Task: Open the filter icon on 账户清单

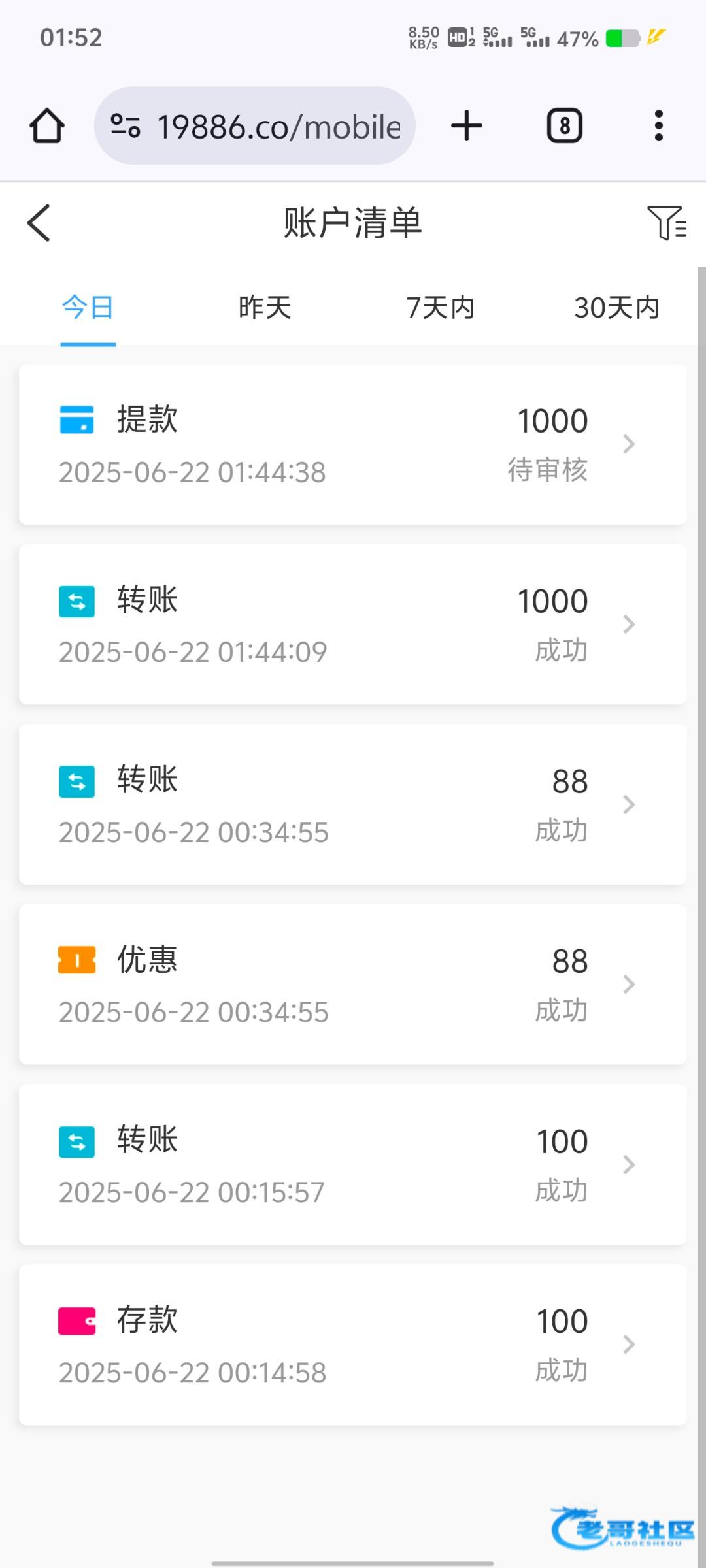Action: 666,223
